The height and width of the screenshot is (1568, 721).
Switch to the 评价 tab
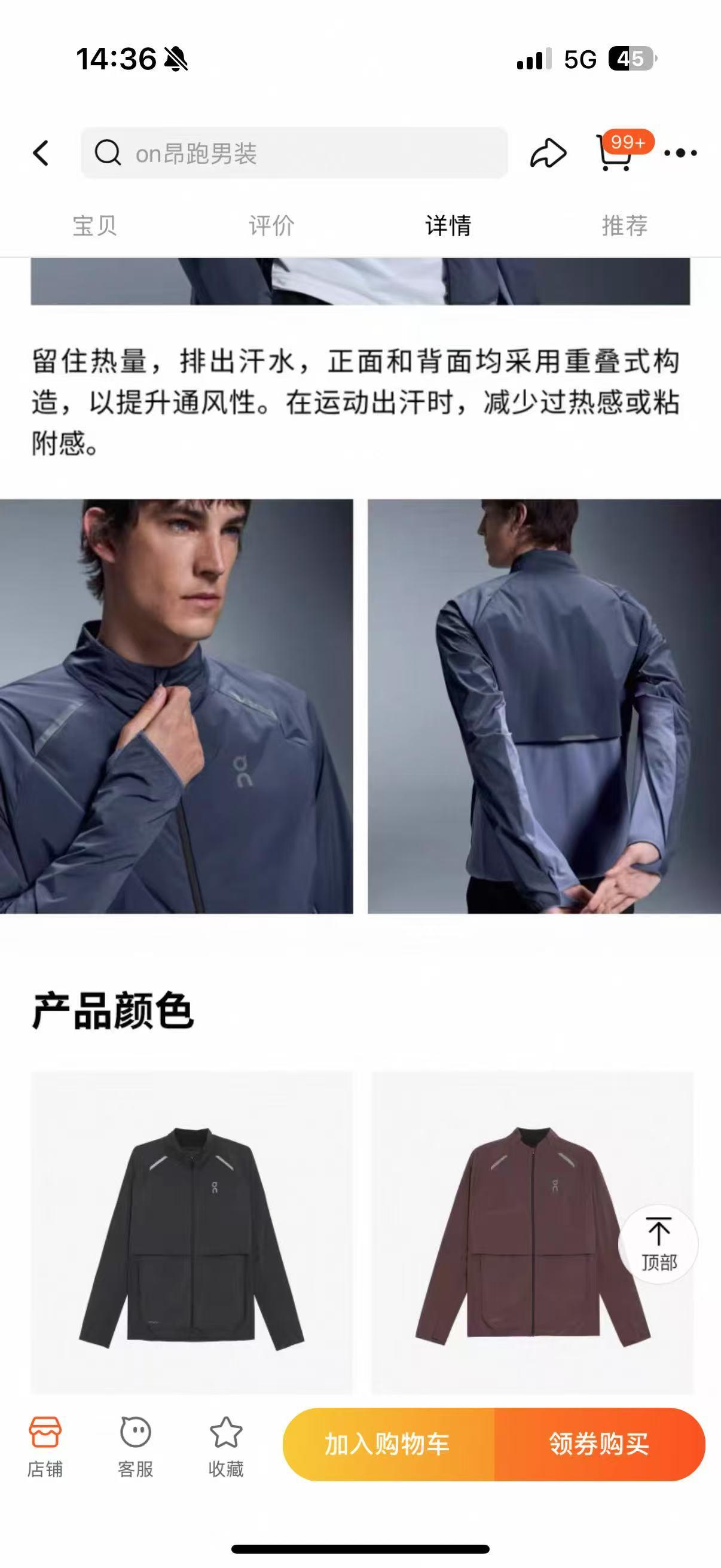(271, 225)
